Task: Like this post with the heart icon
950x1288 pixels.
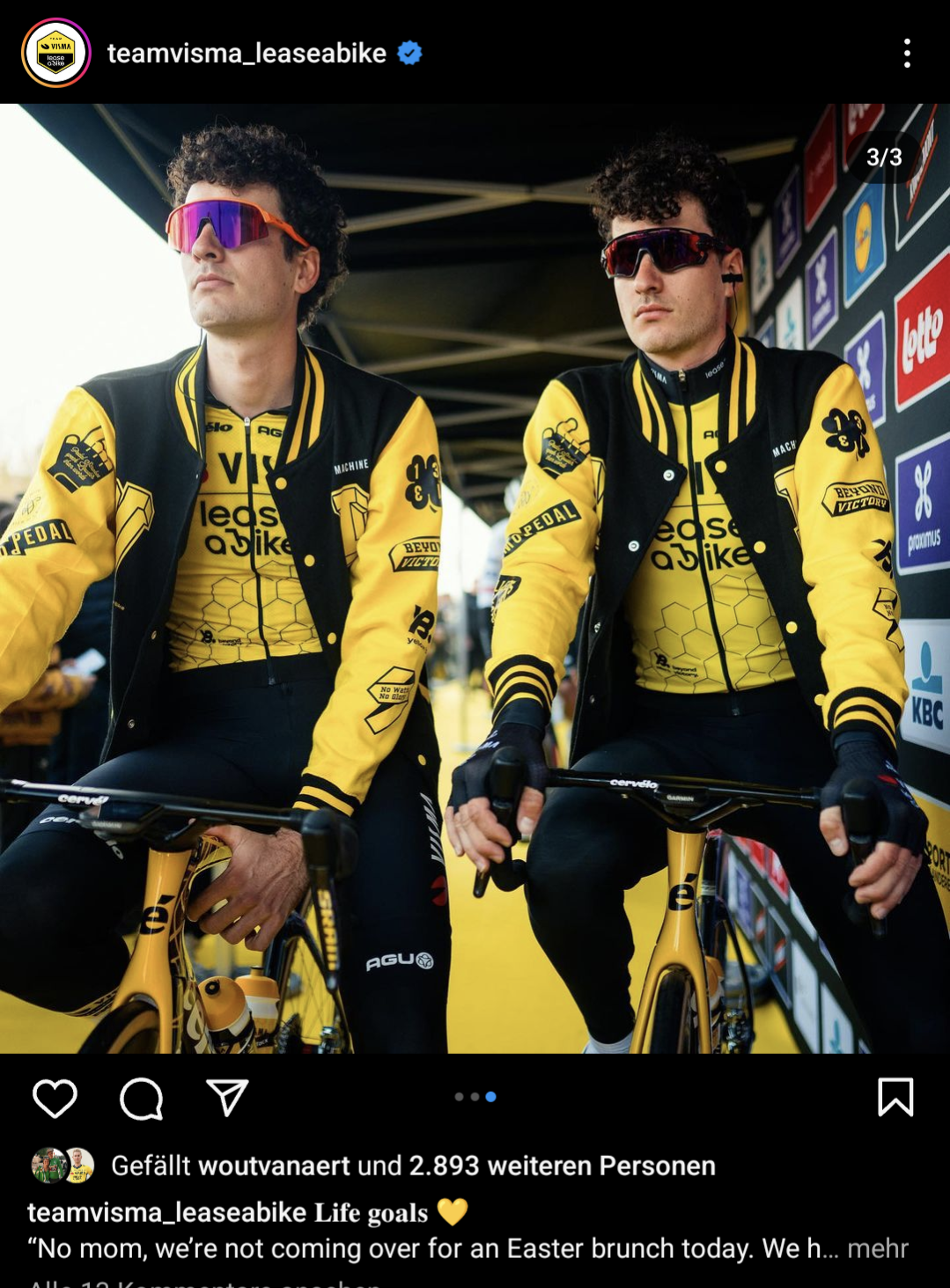Action: [55, 1098]
